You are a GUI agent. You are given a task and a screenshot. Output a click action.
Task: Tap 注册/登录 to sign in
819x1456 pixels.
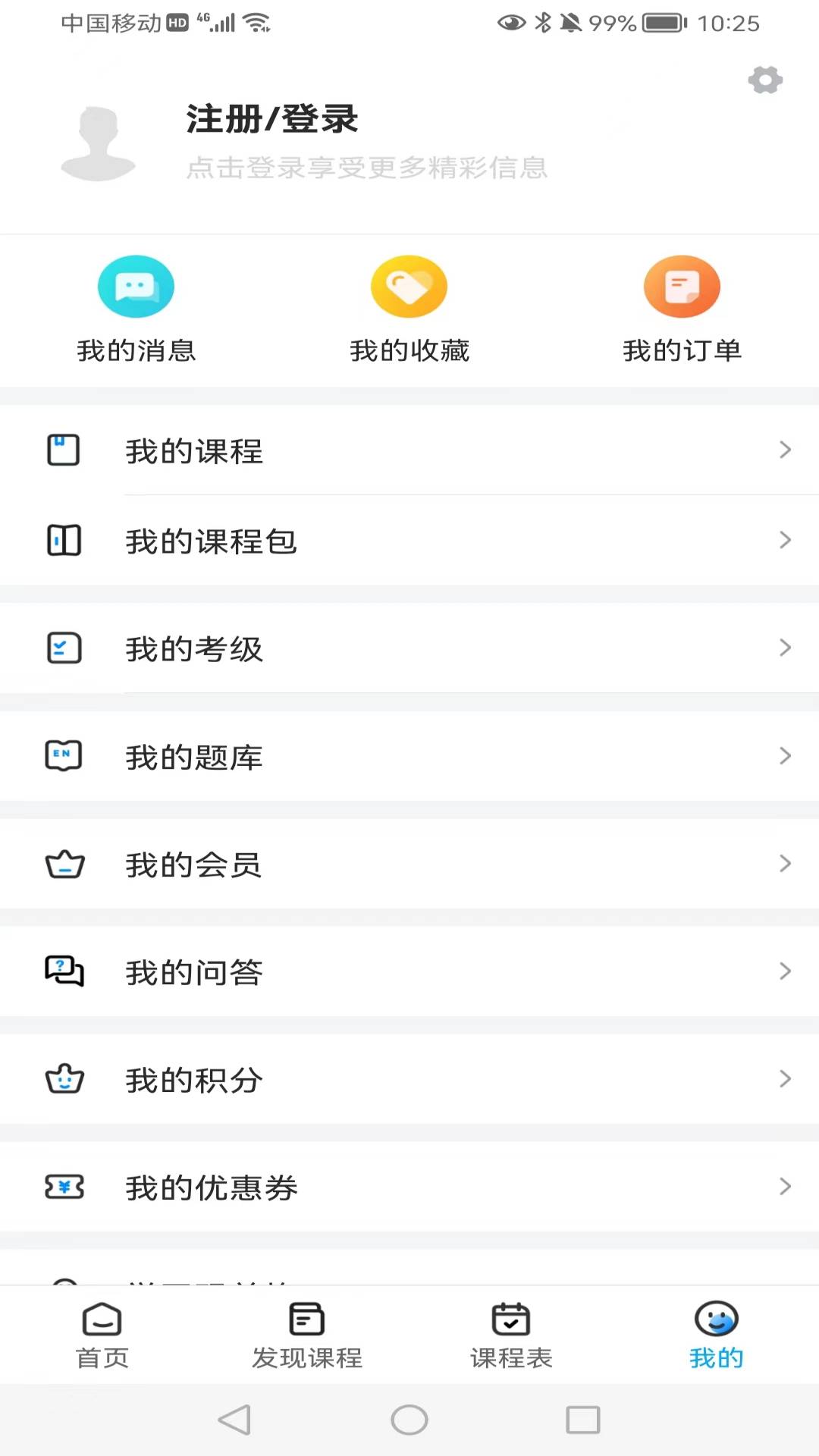pyautogui.click(x=272, y=119)
